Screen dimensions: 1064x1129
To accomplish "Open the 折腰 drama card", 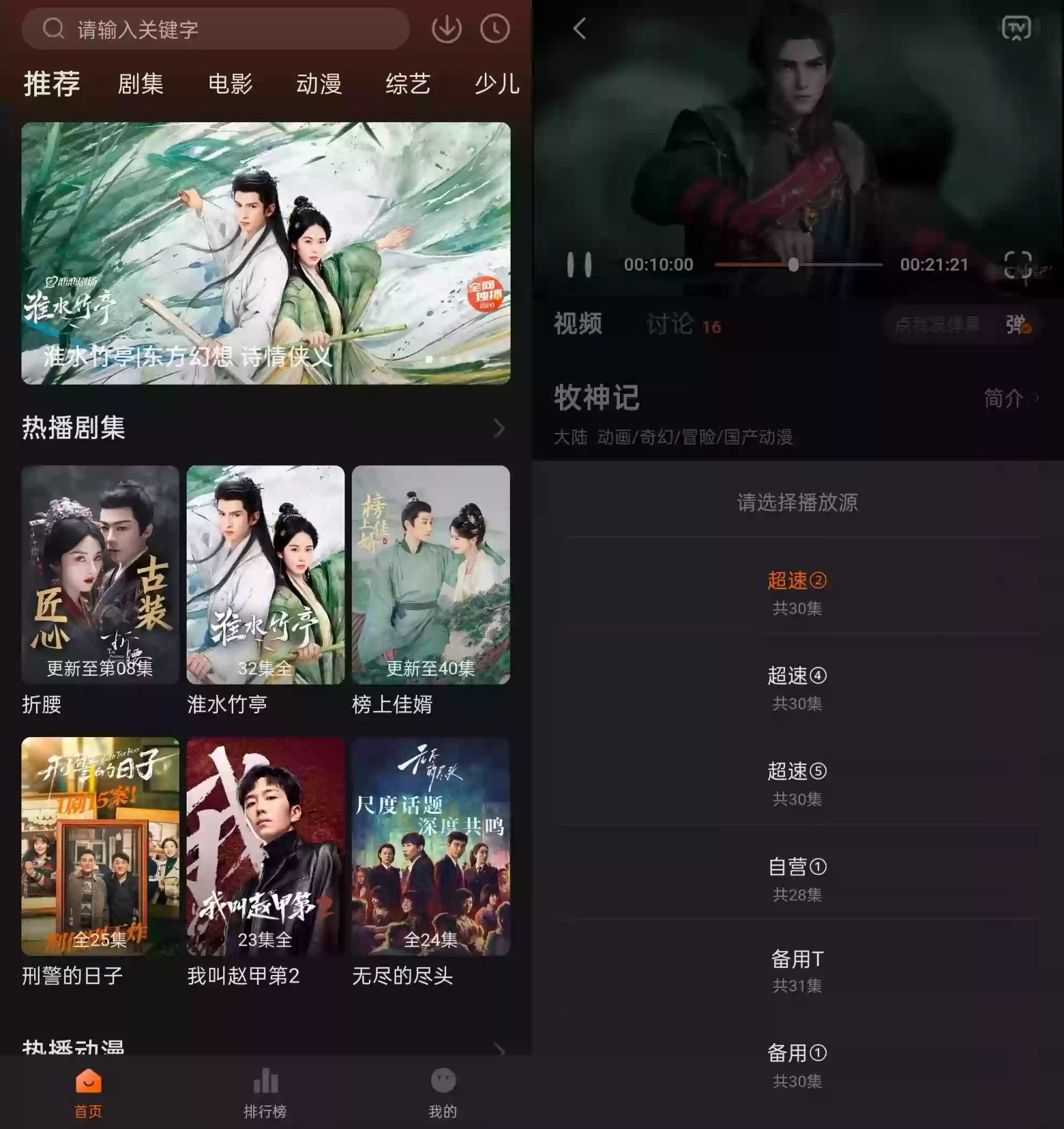I will (100, 575).
